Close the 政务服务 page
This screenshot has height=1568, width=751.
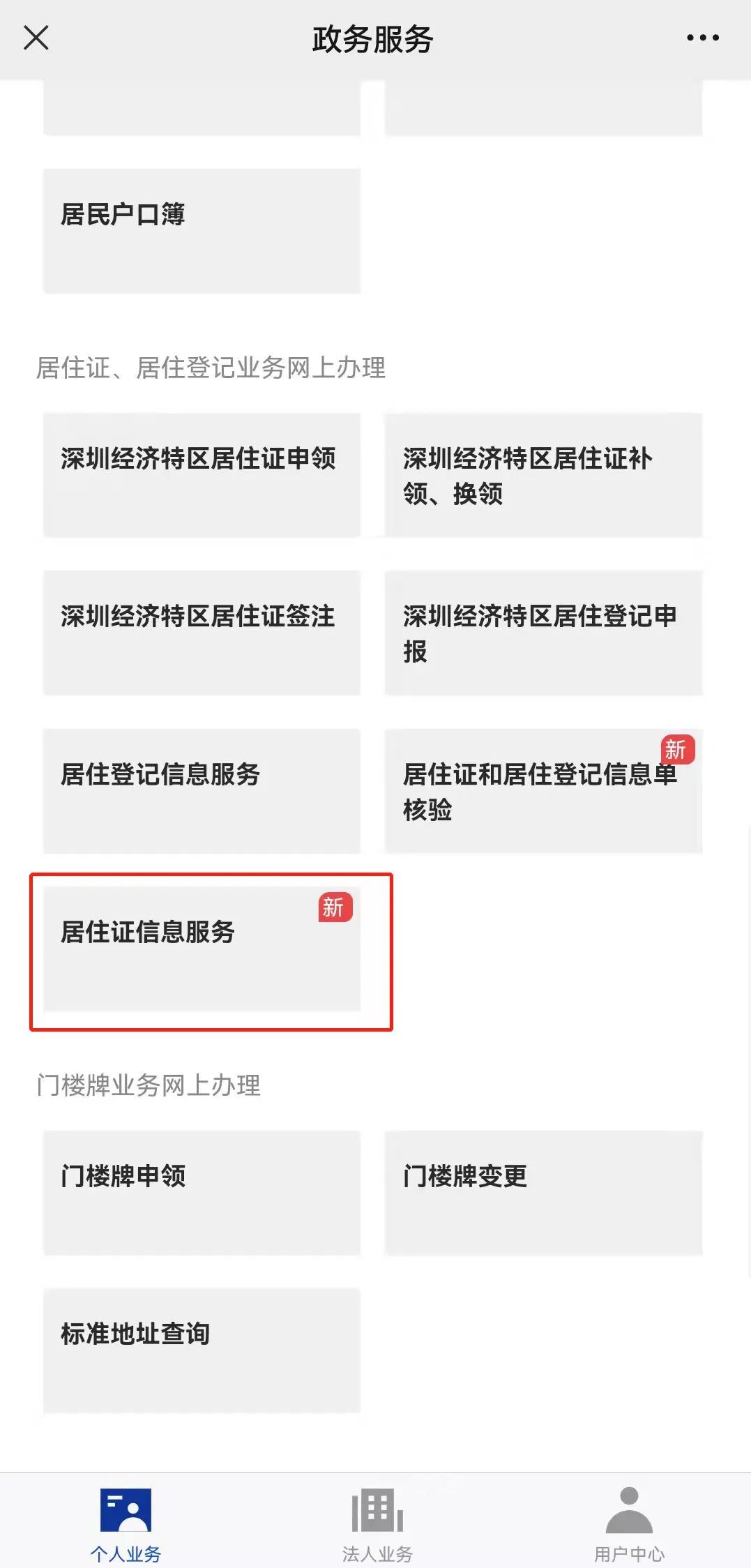[36, 38]
